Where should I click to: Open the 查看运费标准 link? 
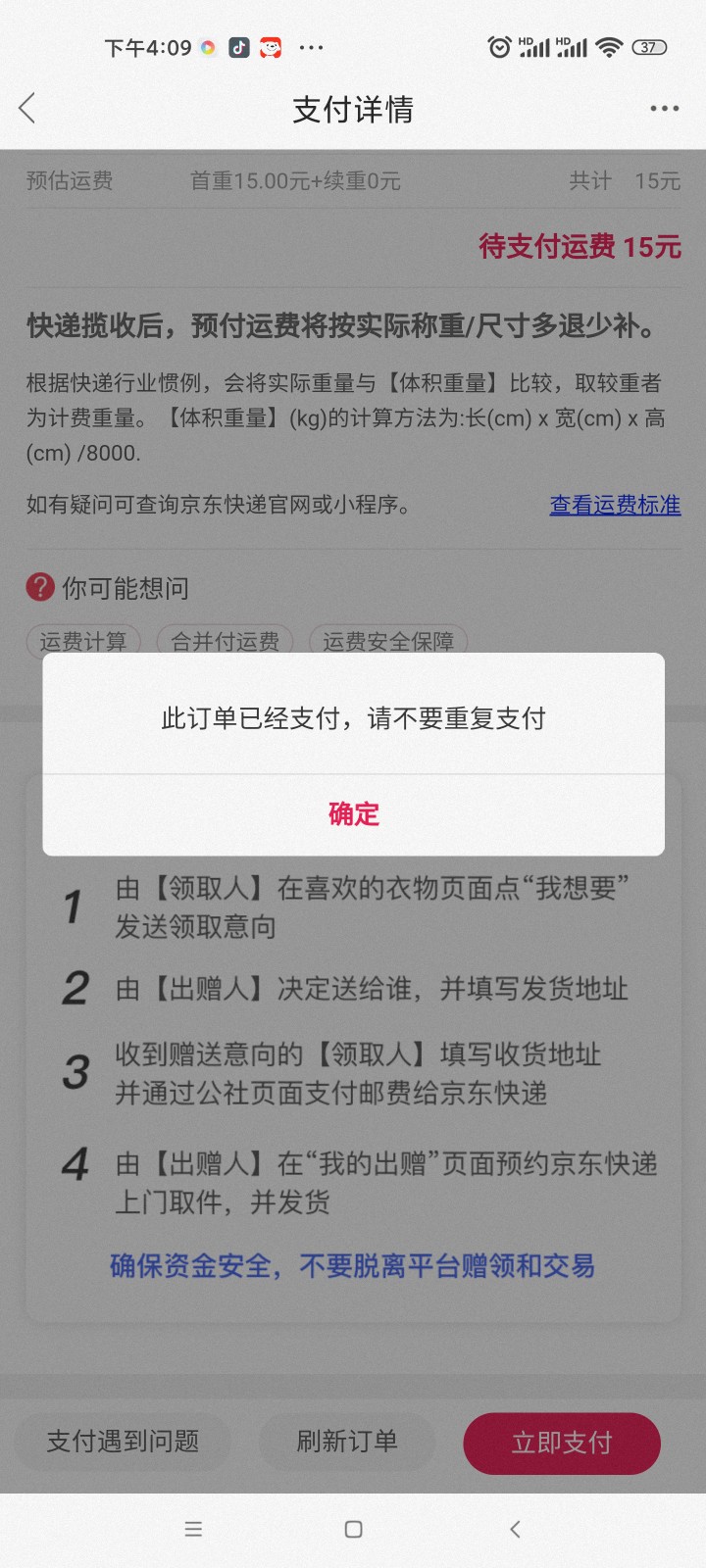pyautogui.click(x=615, y=505)
